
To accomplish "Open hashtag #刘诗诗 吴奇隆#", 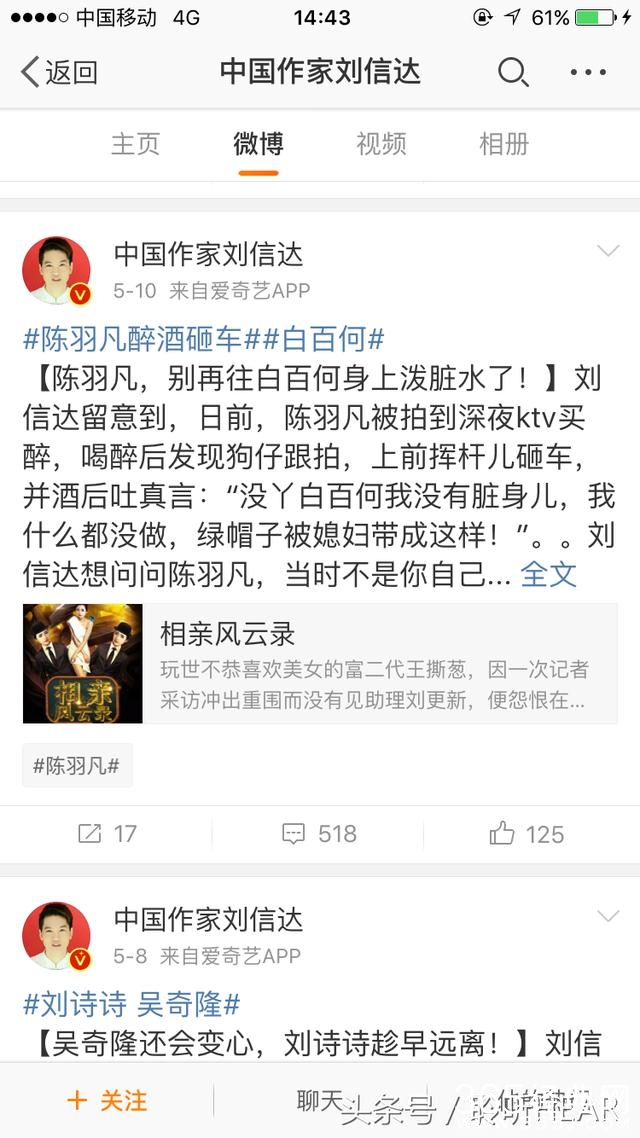I will tap(132, 1004).
